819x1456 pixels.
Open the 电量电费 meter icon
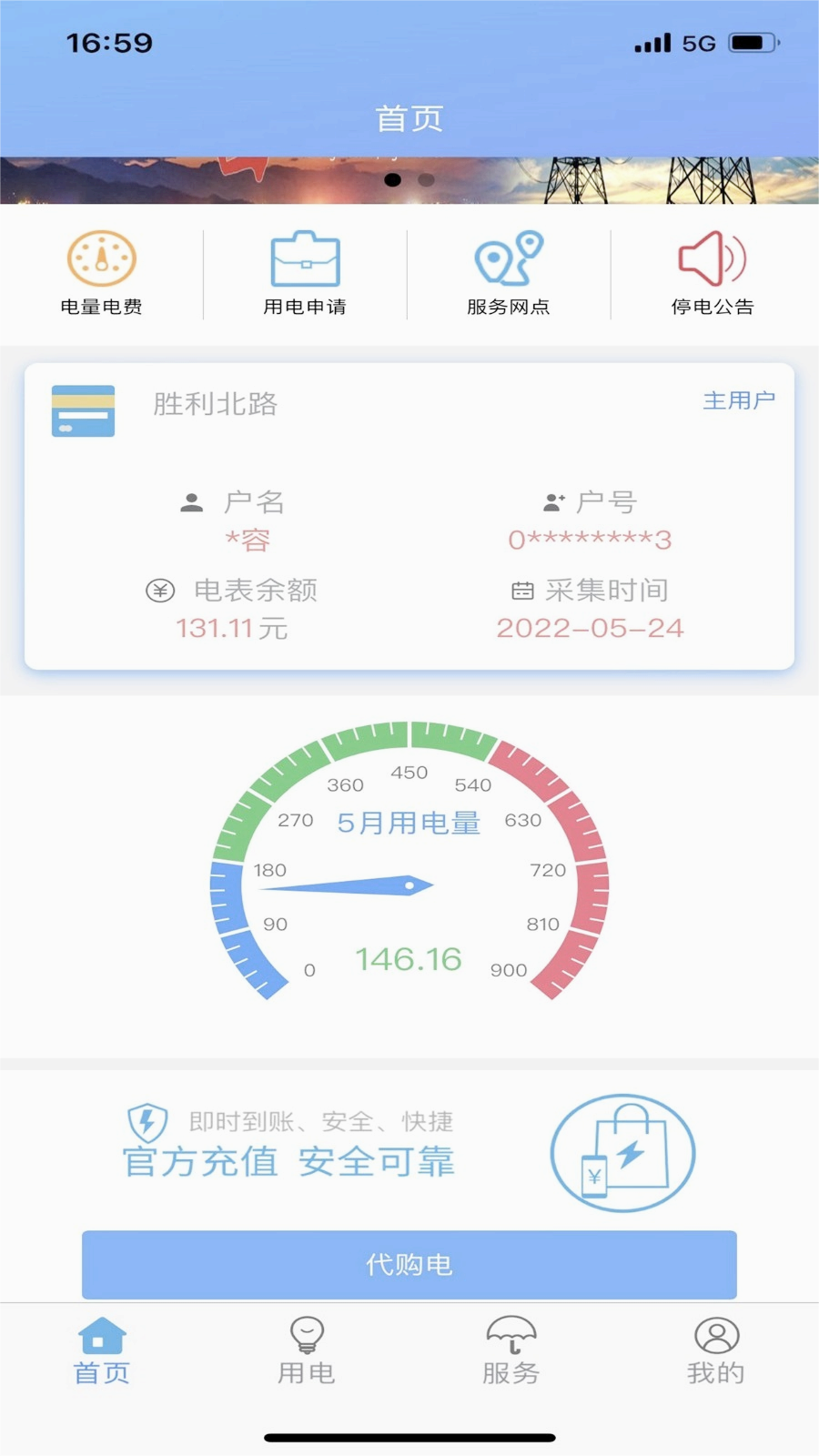tap(100, 260)
